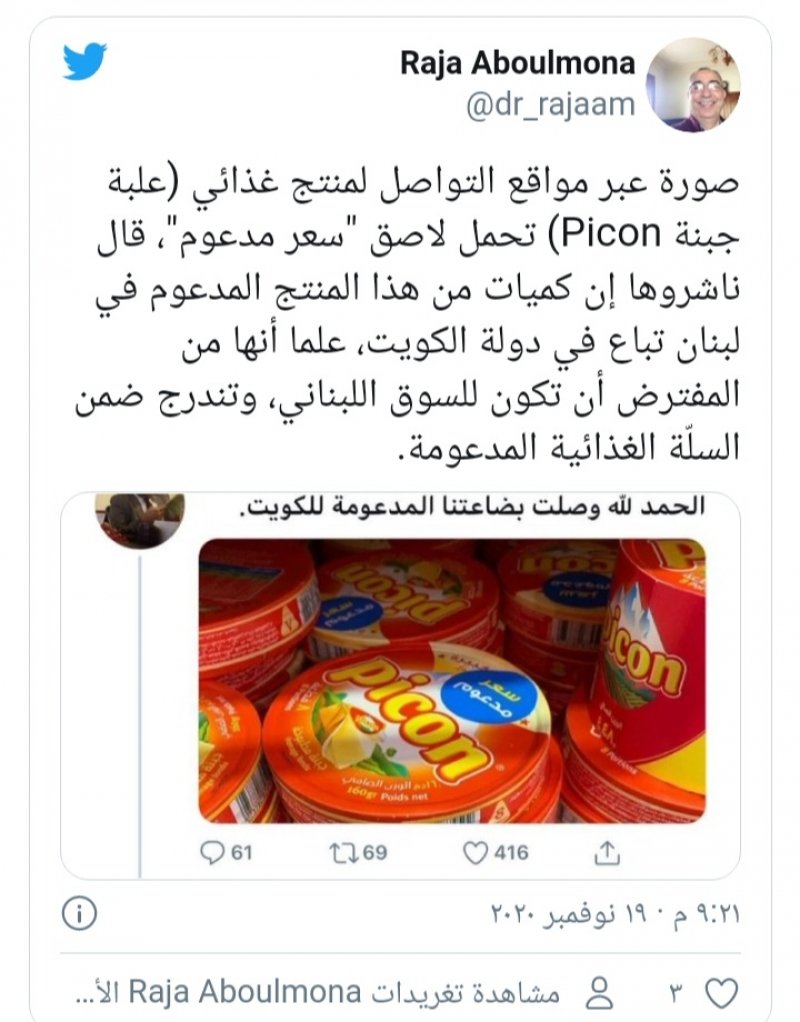The width and height of the screenshot is (800, 1022).
Task: Tap the name Raja Aboulmona
Action: click(x=517, y=63)
